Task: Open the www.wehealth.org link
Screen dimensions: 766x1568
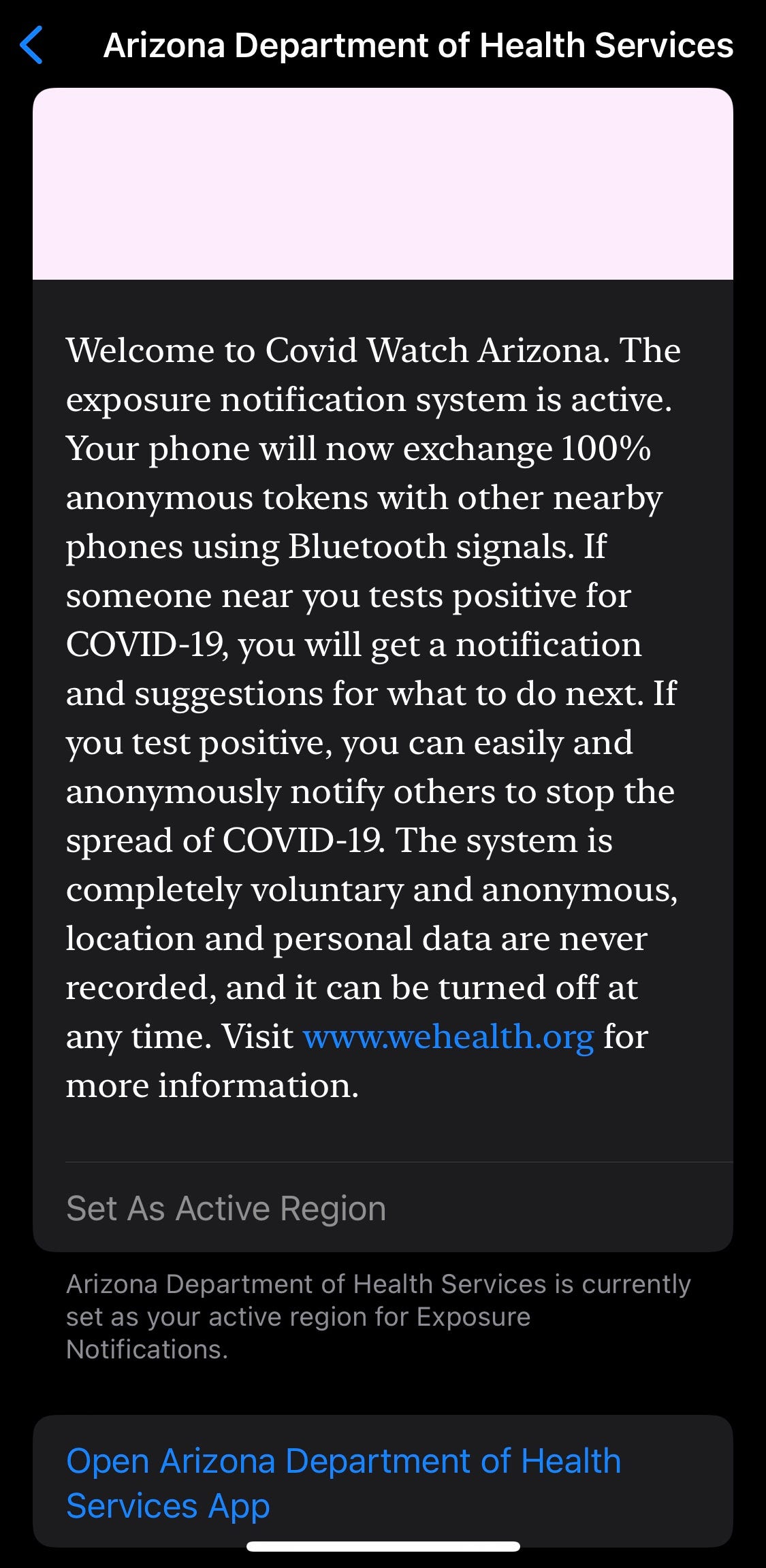Action: click(448, 1036)
